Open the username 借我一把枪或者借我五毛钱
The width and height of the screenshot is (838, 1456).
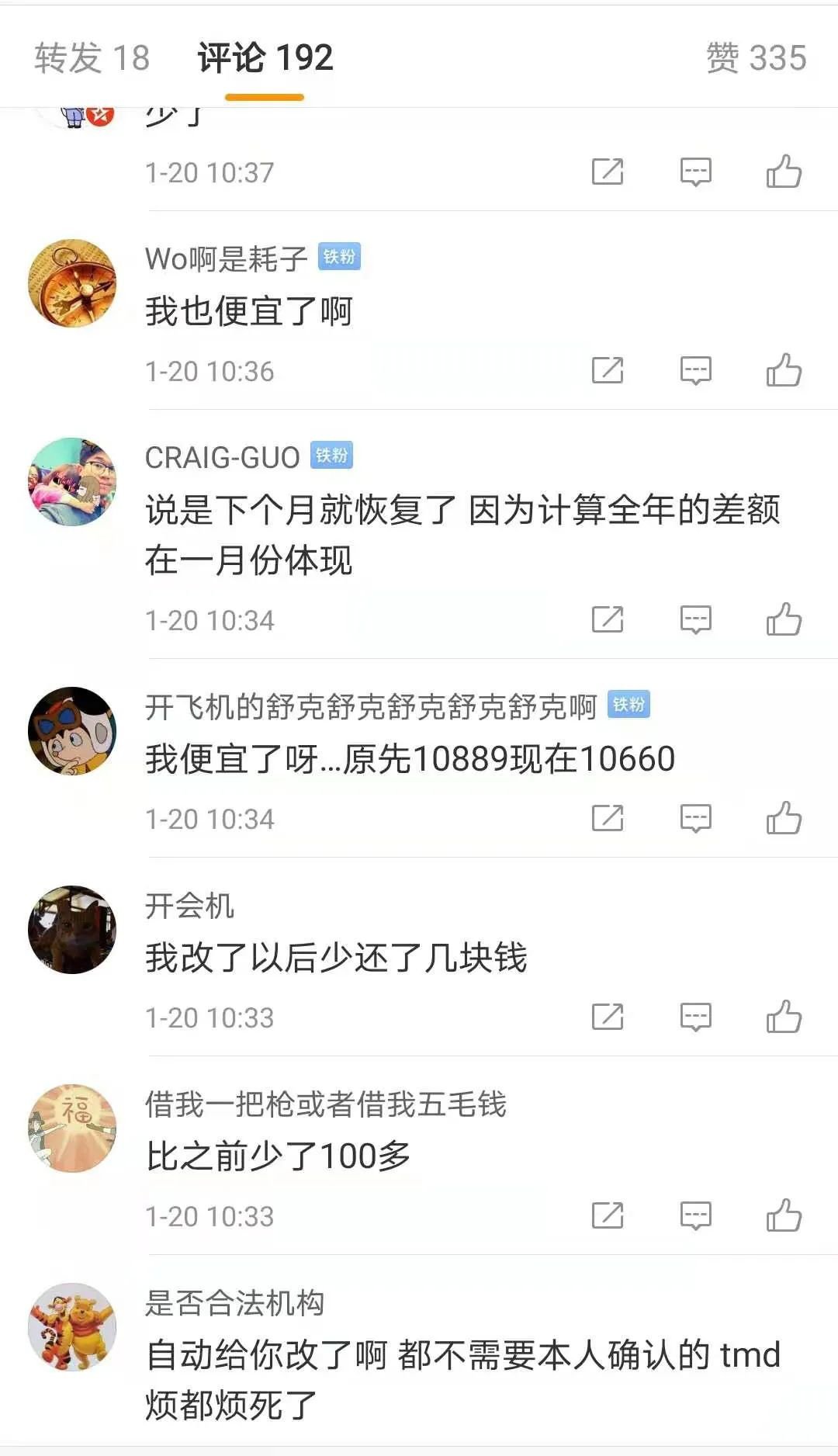pyautogui.click(x=326, y=1104)
